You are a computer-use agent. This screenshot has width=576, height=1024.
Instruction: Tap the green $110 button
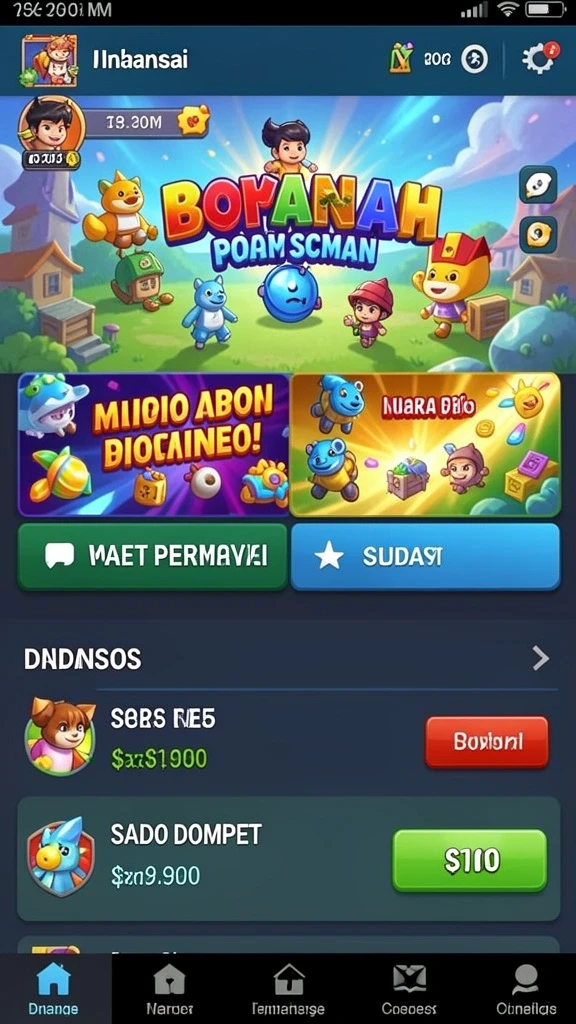point(470,860)
